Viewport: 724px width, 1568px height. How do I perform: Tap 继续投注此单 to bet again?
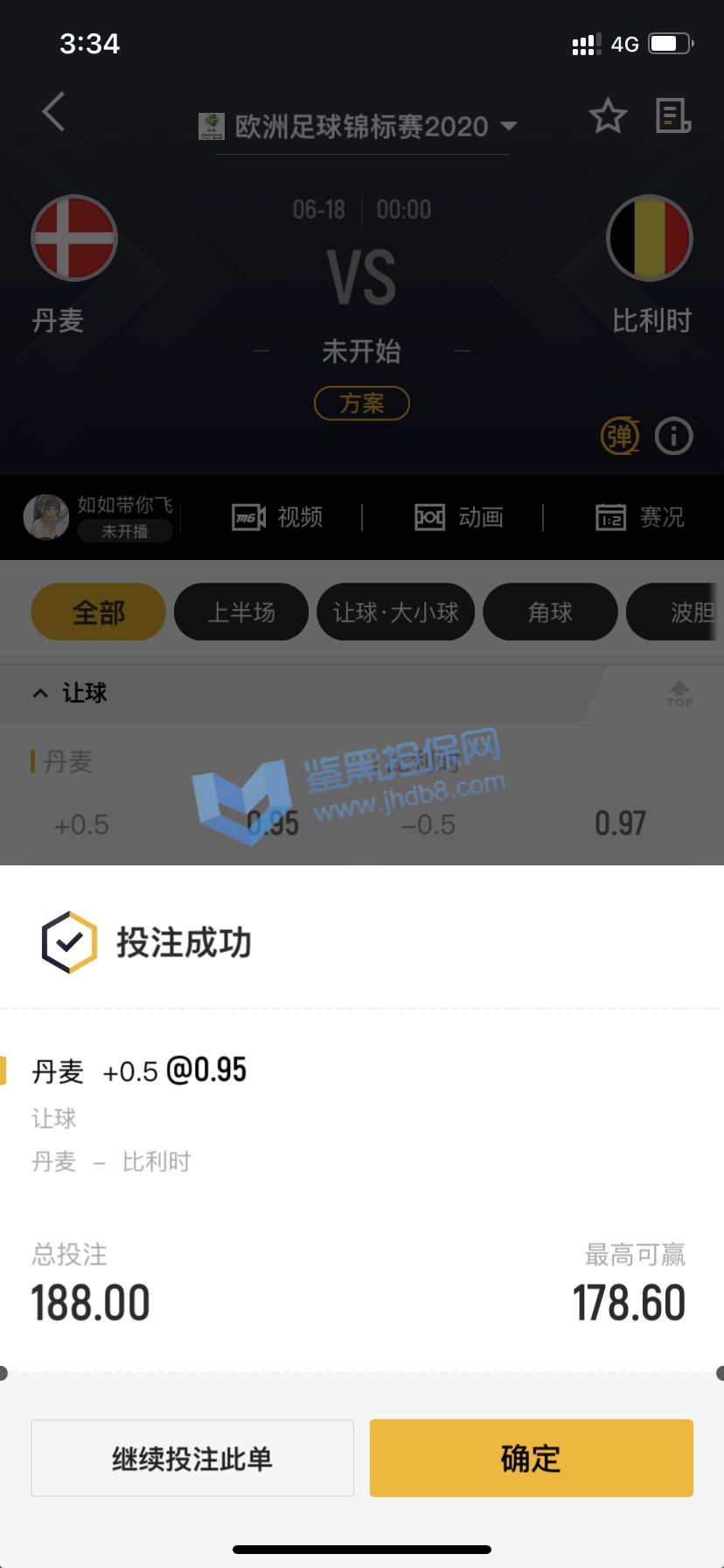tap(192, 1458)
